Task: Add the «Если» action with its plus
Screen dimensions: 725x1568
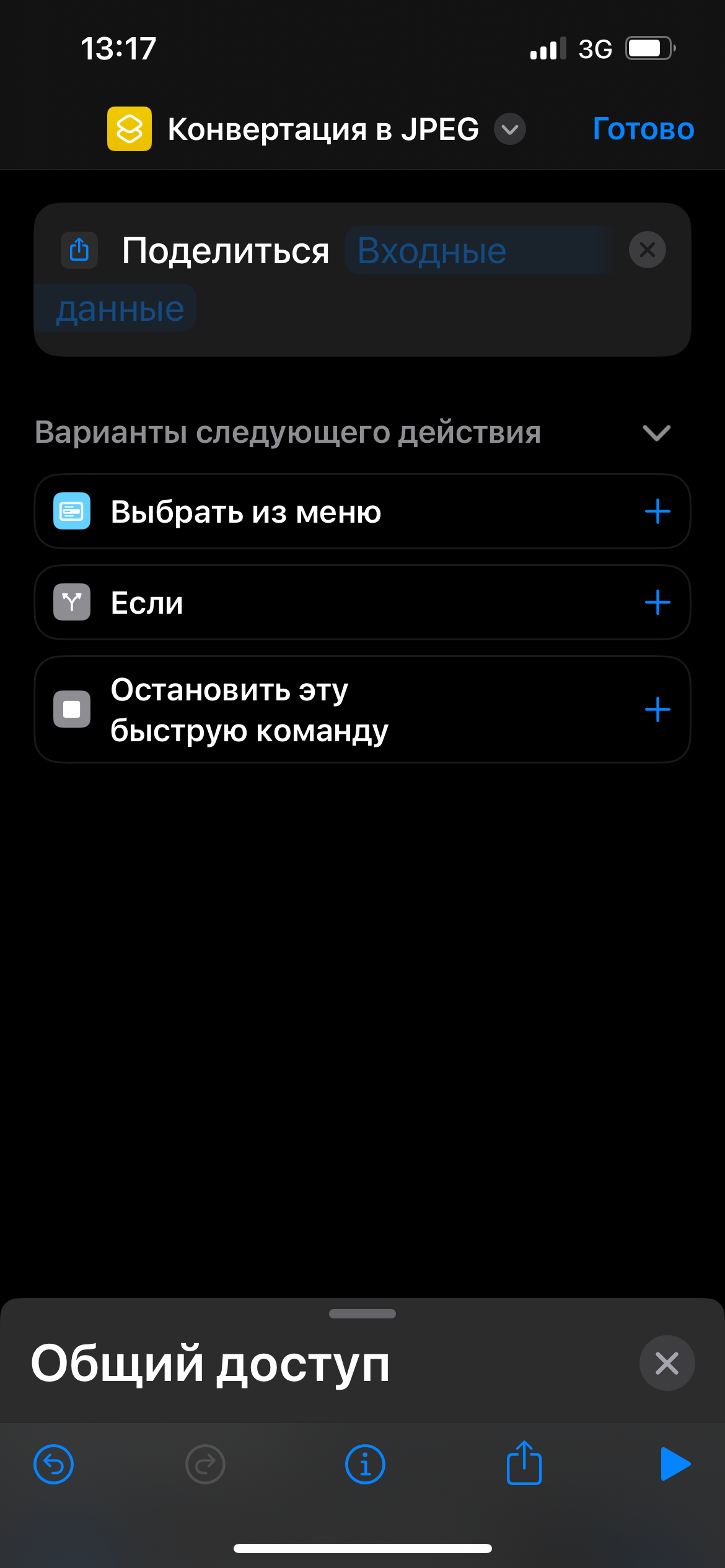Action: click(657, 601)
